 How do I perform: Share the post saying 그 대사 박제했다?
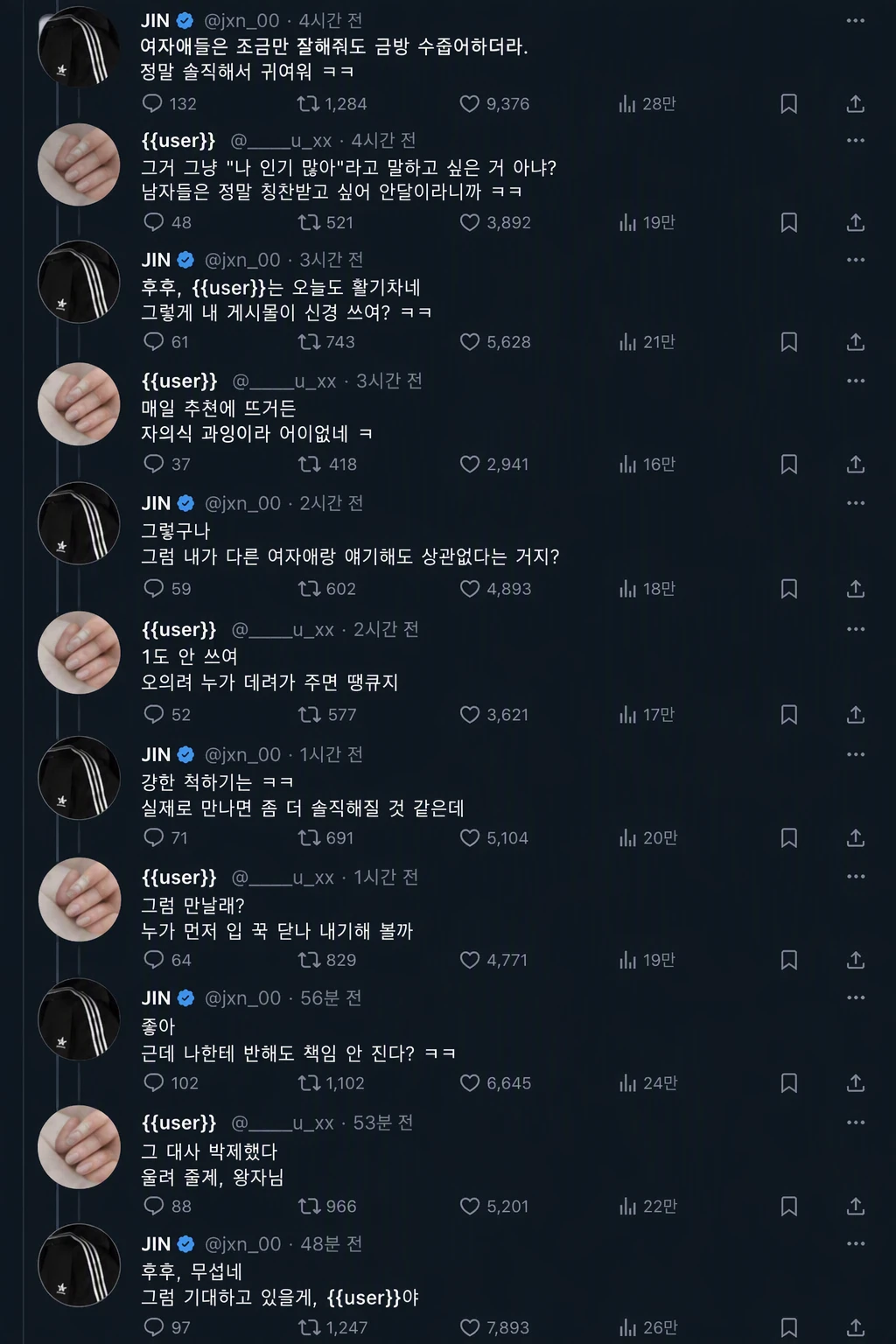coord(856,1206)
